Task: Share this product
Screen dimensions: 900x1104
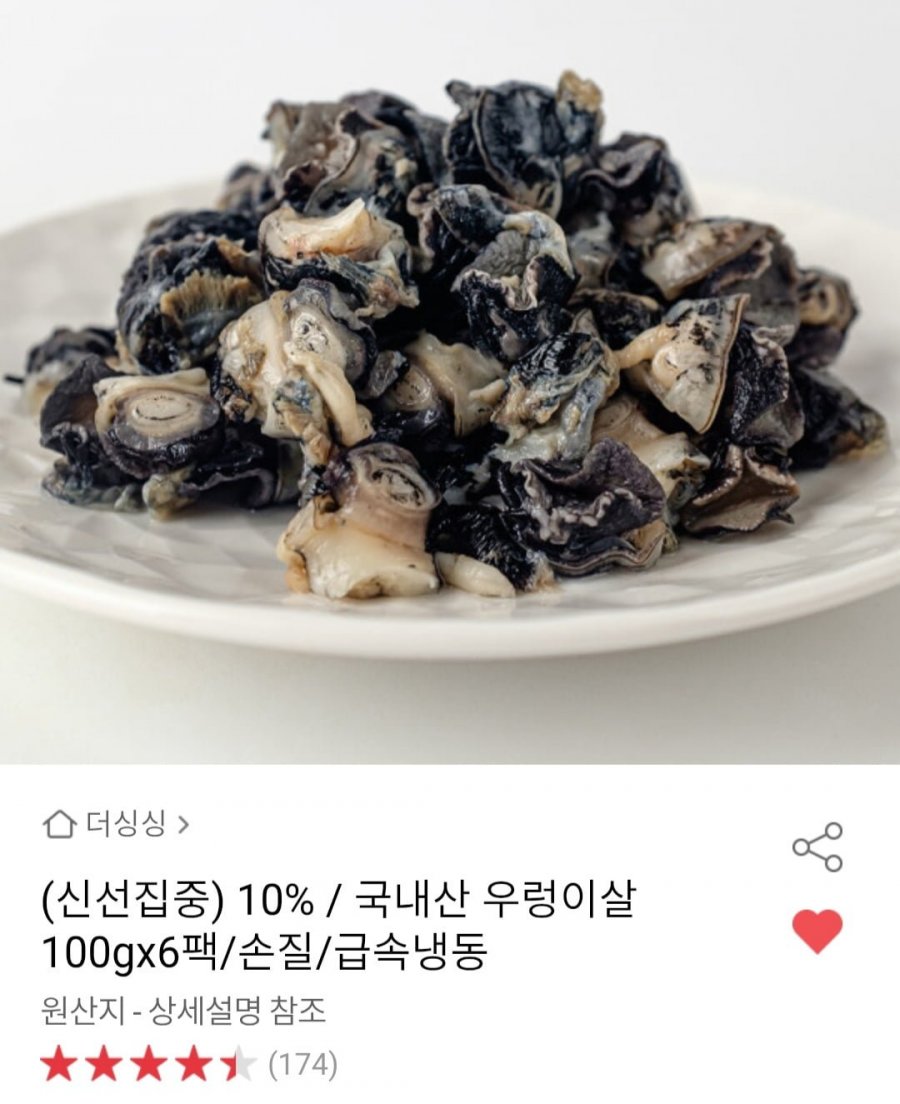Action: [x=817, y=847]
